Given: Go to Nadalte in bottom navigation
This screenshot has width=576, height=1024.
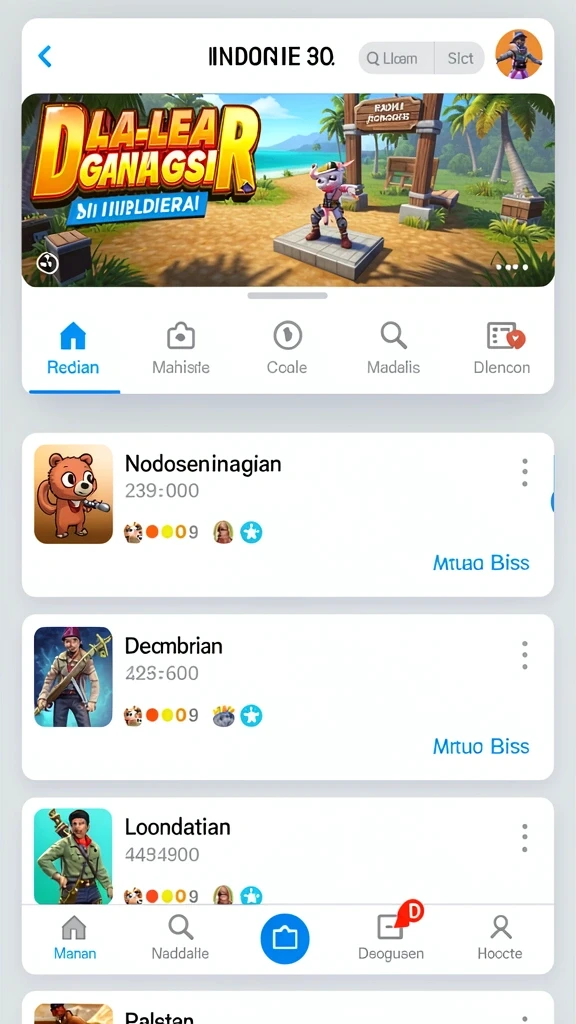Looking at the screenshot, I should 180,937.
